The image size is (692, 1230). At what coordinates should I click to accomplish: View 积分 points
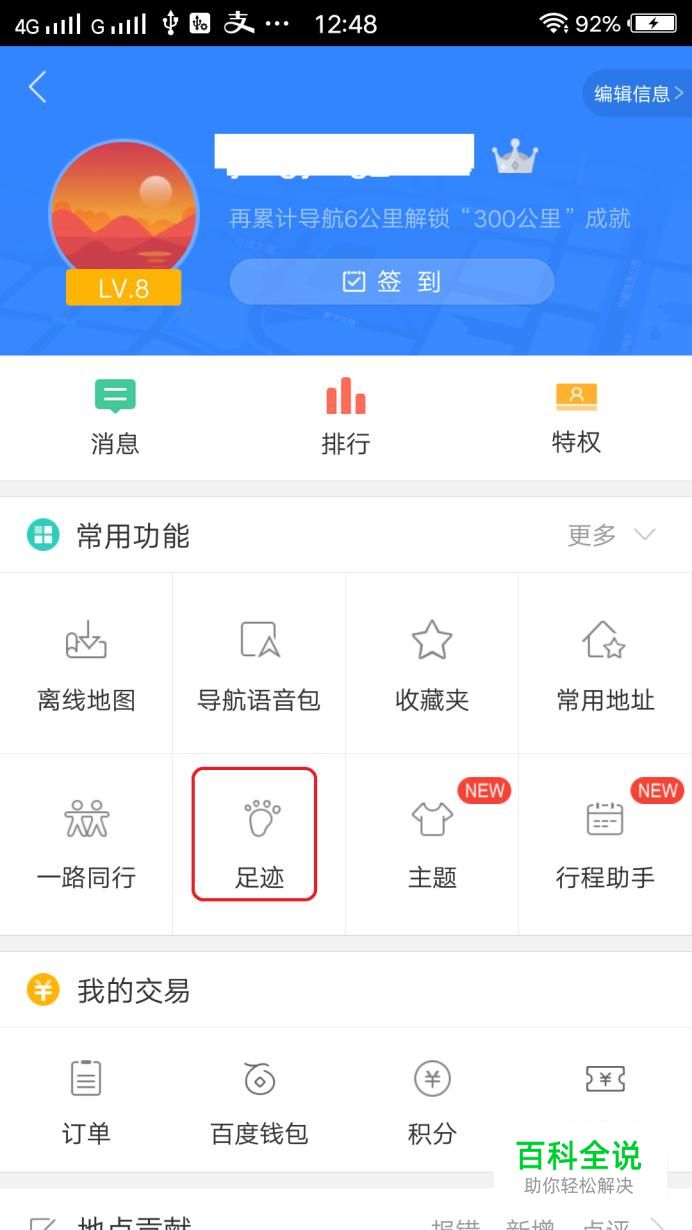432,1102
